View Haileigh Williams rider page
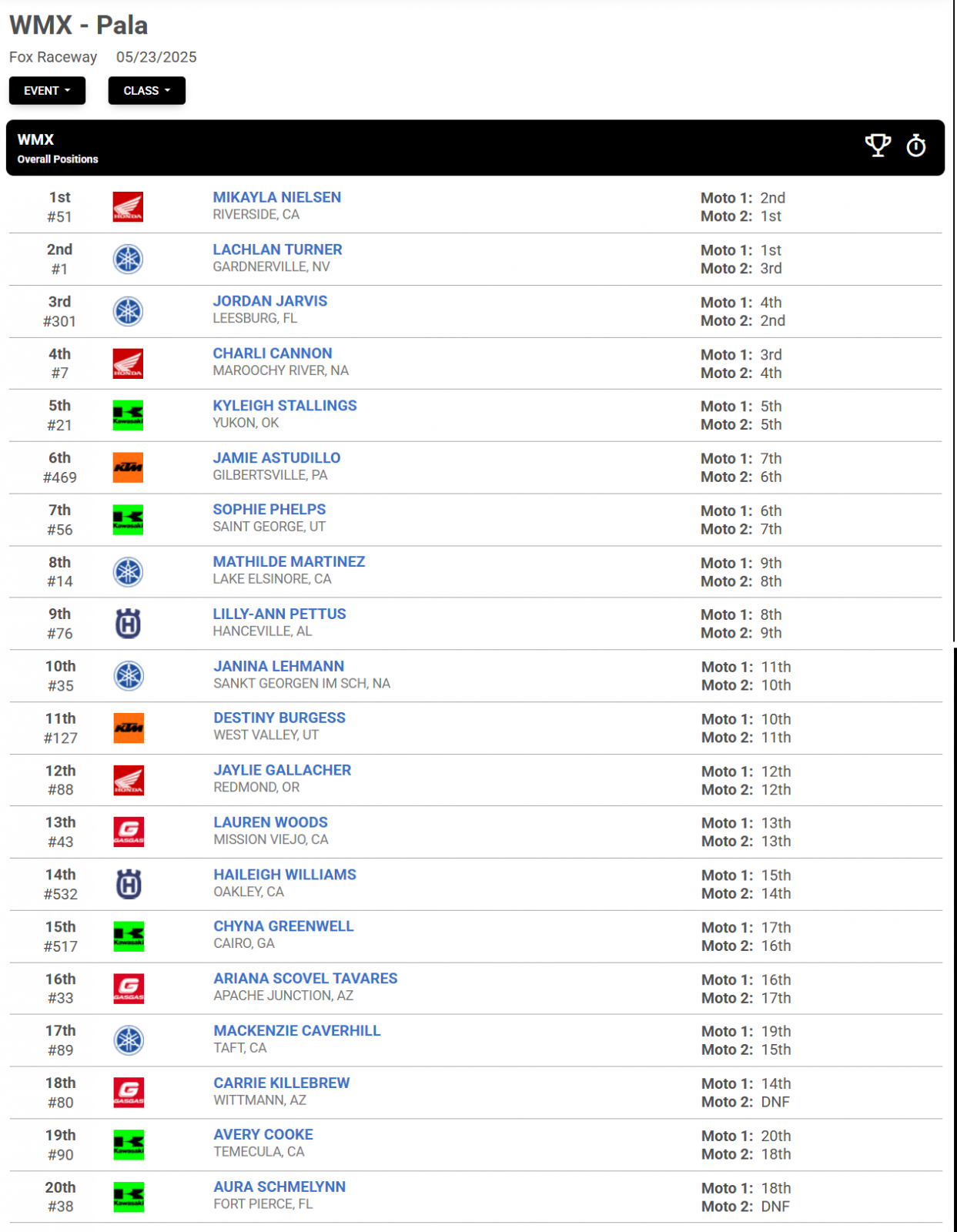This screenshot has height=1232, width=957. click(284, 875)
